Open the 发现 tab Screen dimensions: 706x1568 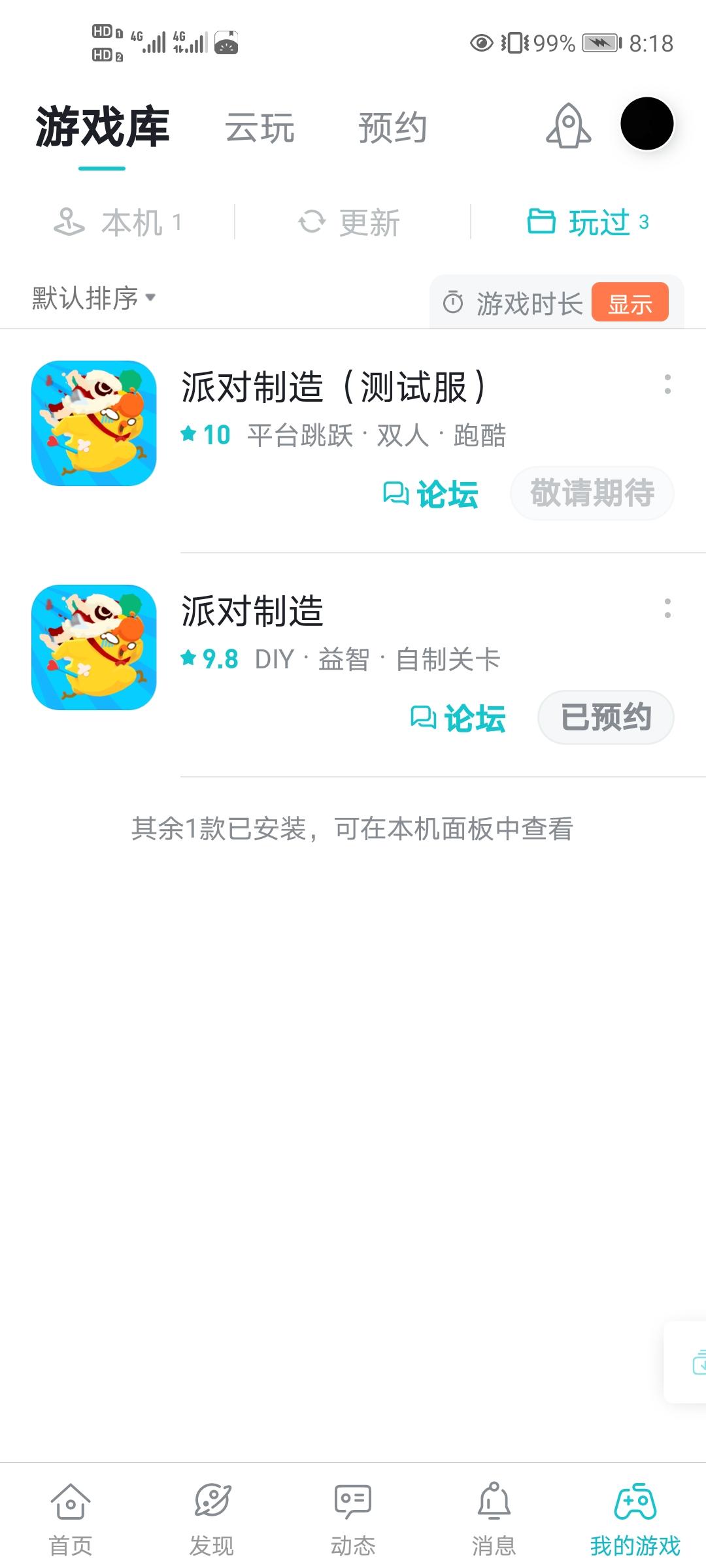click(212, 1517)
